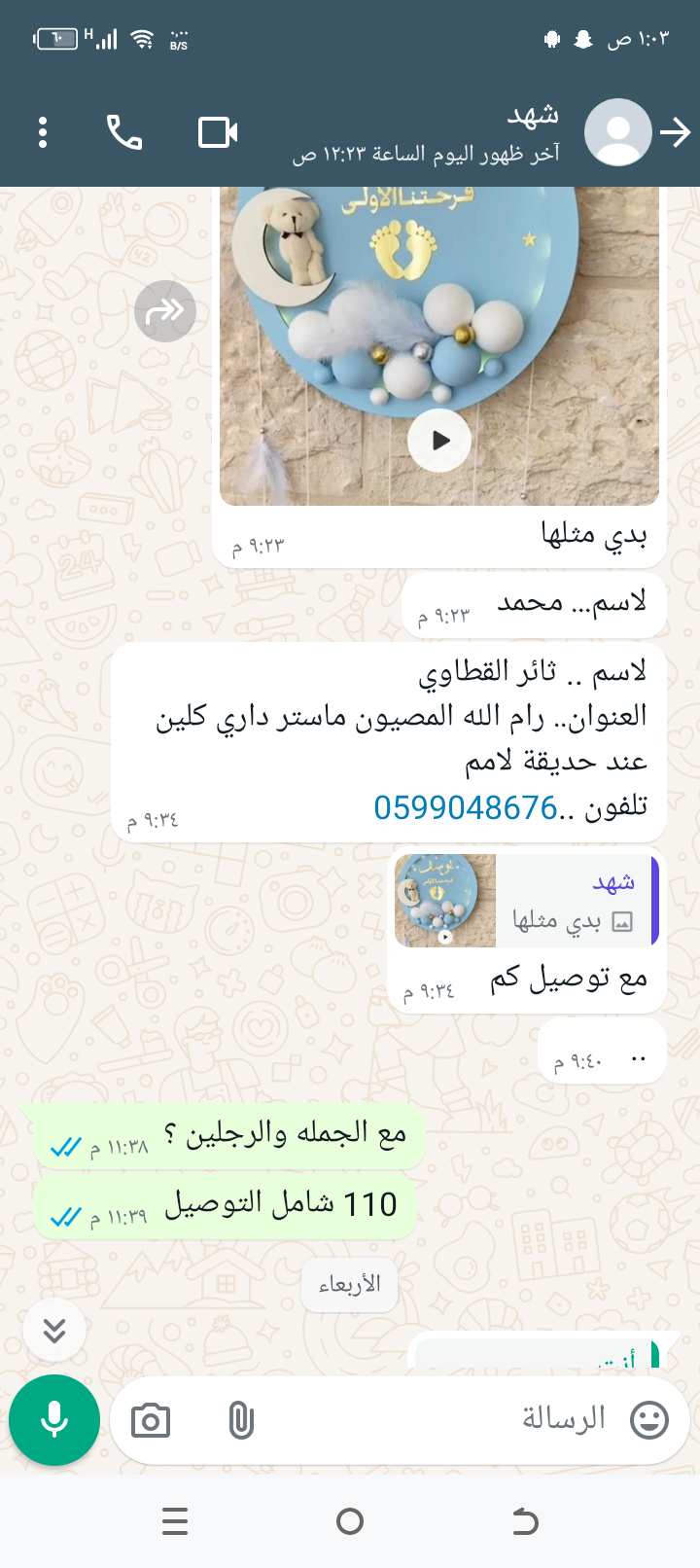Go to the system home screen
Image resolution: width=700 pixels, height=1568 pixels.
[350, 1521]
